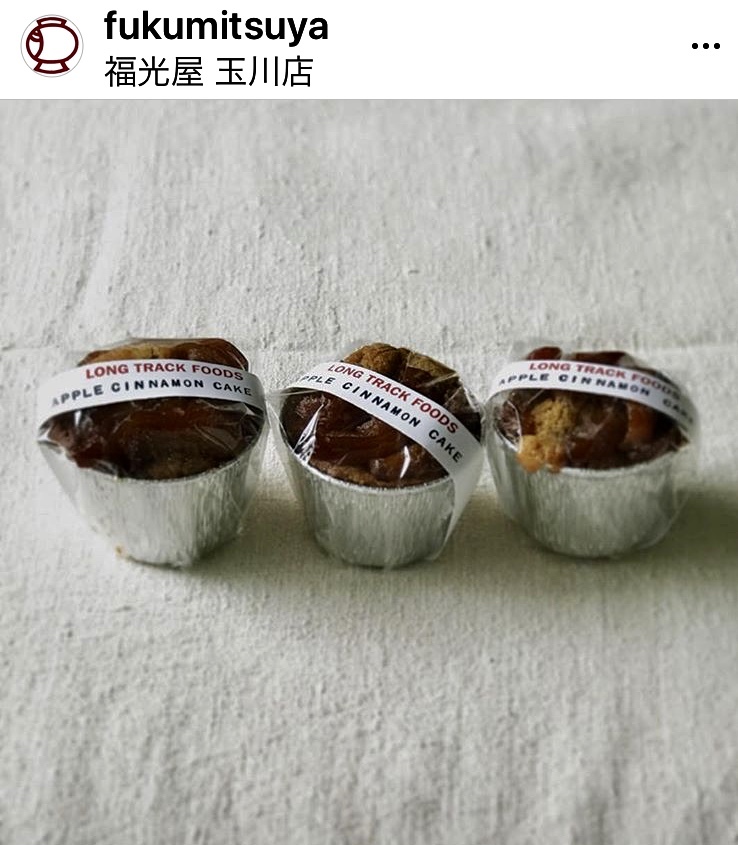Screen dimensions: 738x845
Task: Open the post overflow menu
Action: (705, 47)
